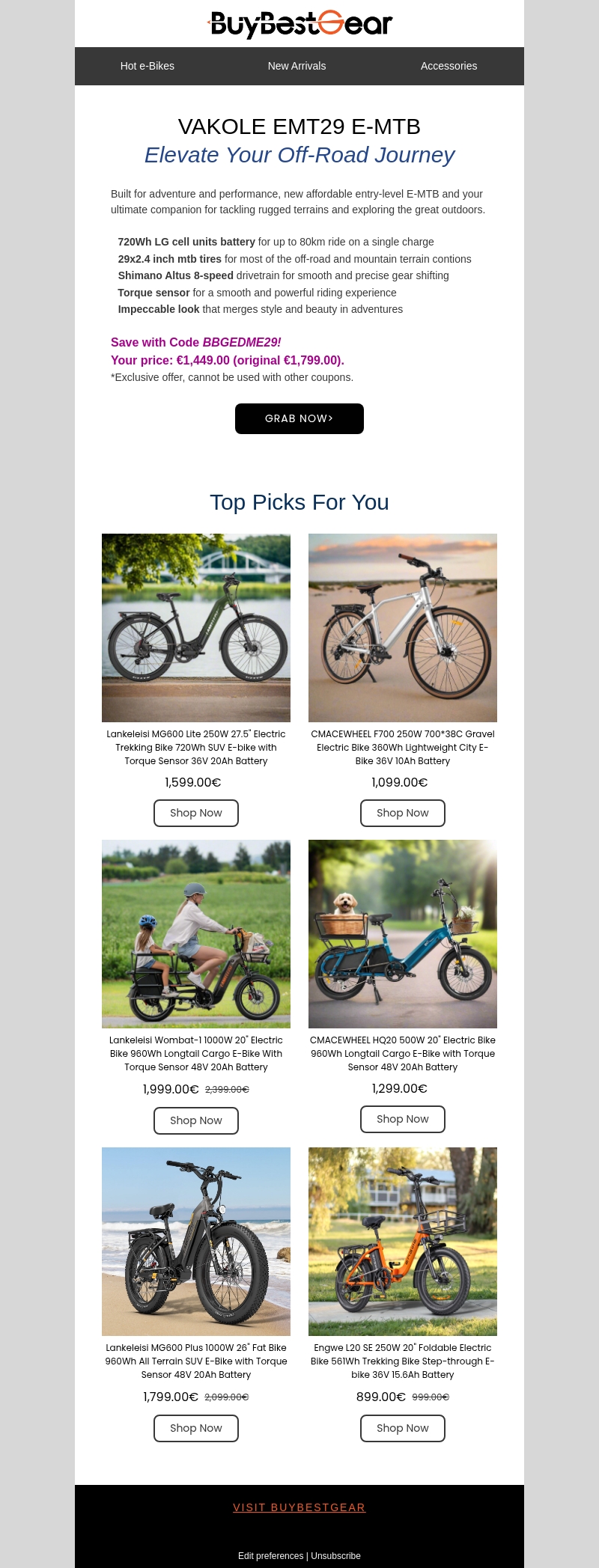Image resolution: width=599 pixels, height=1568 pixels.
Task: Open the Accessories section
Action: click(x=449, y=66)
